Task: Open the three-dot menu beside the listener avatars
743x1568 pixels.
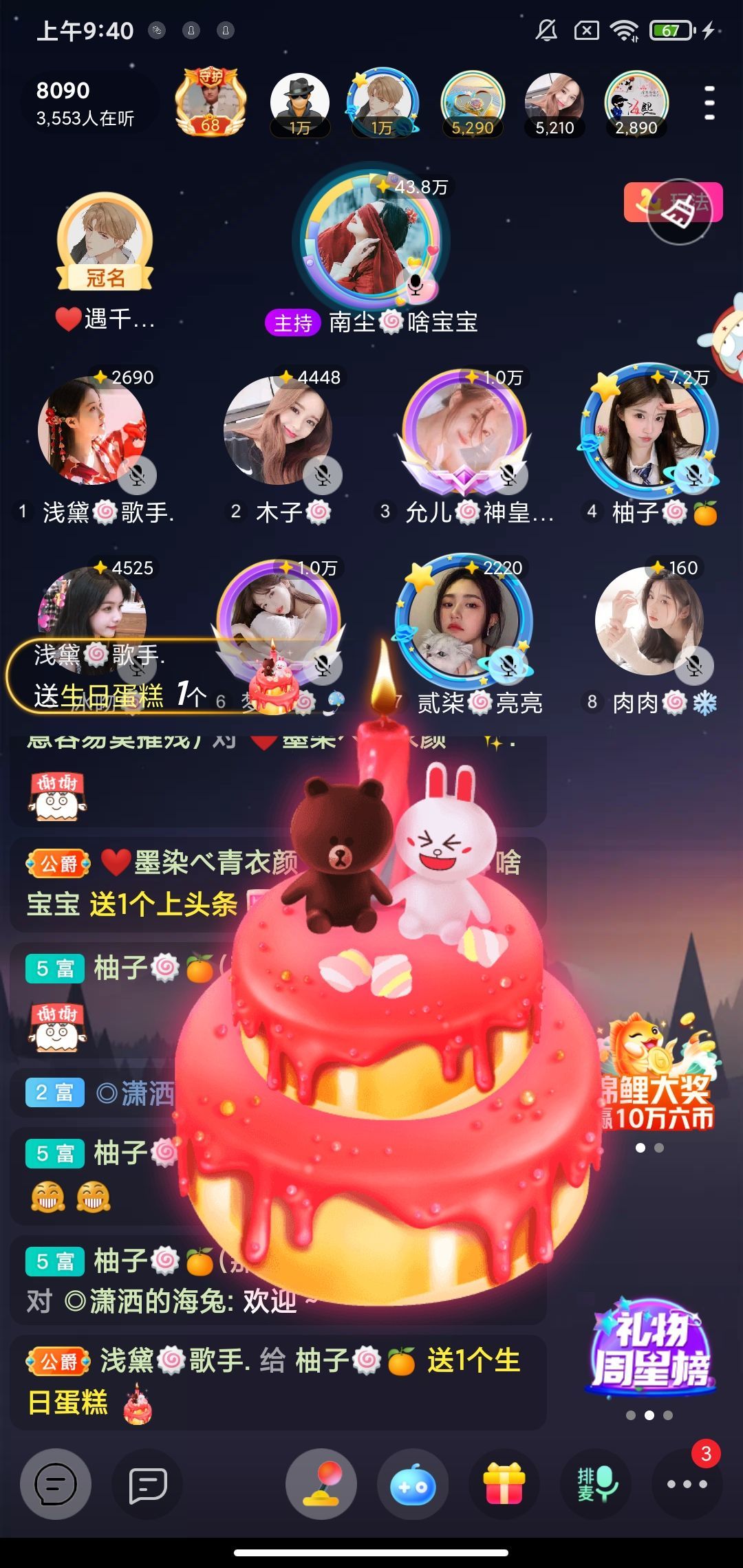Action: pos(709,103)
